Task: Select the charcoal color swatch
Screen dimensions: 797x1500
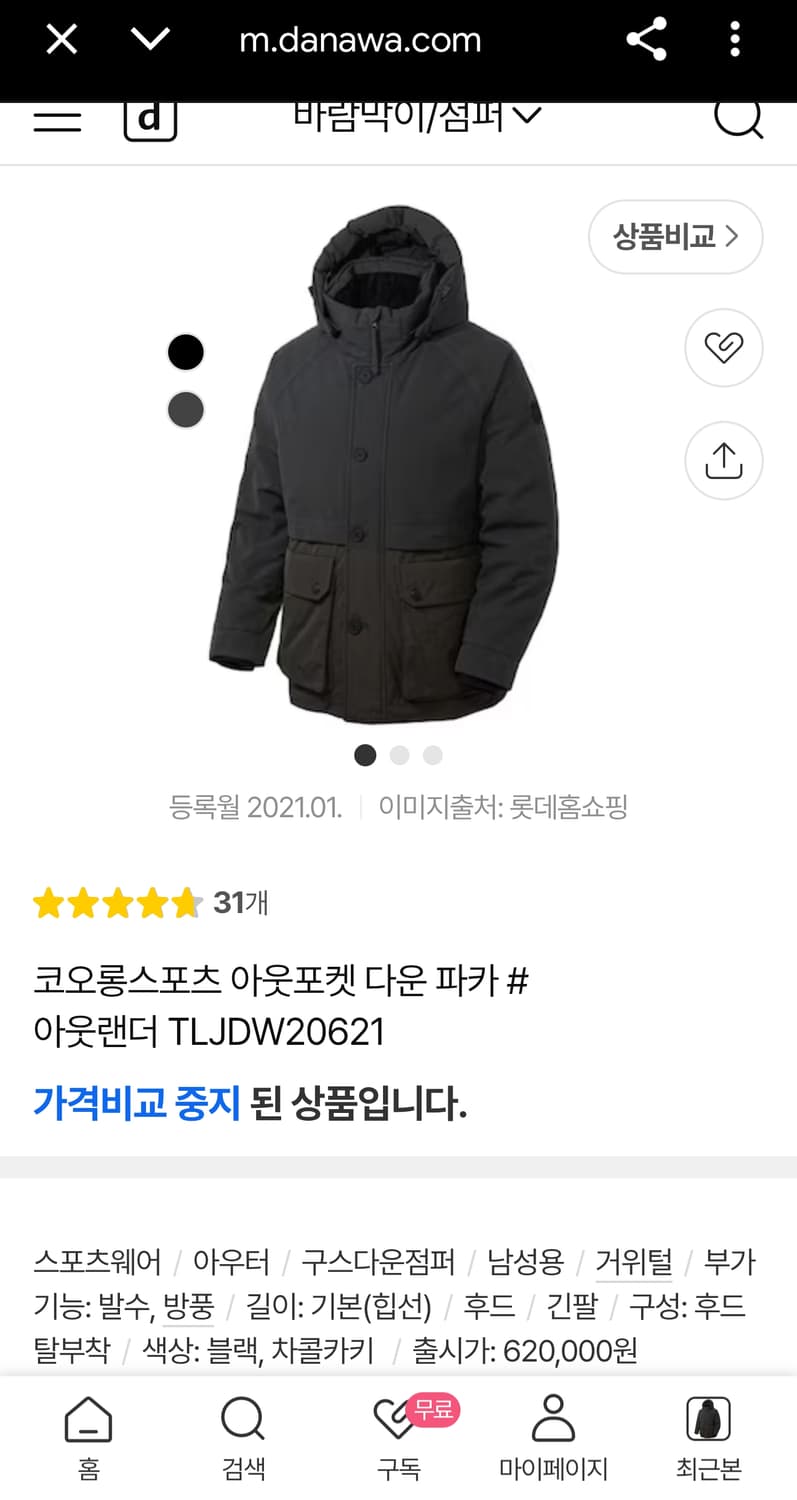Action: [185, 410]
